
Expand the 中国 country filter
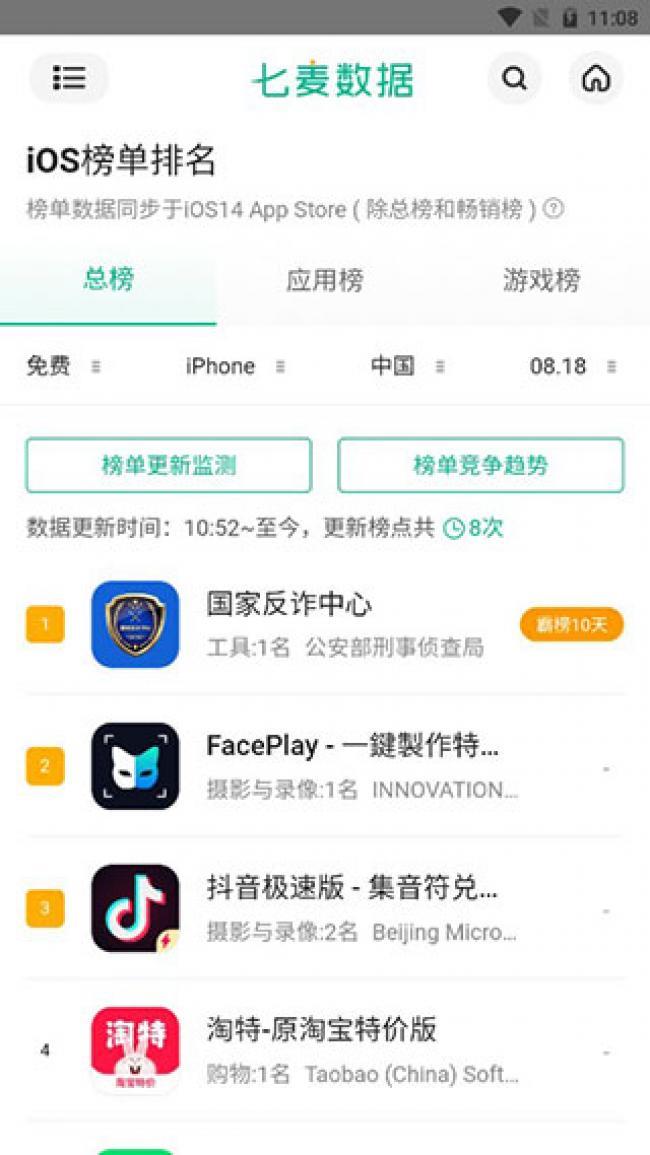click(x=407, y=366)
